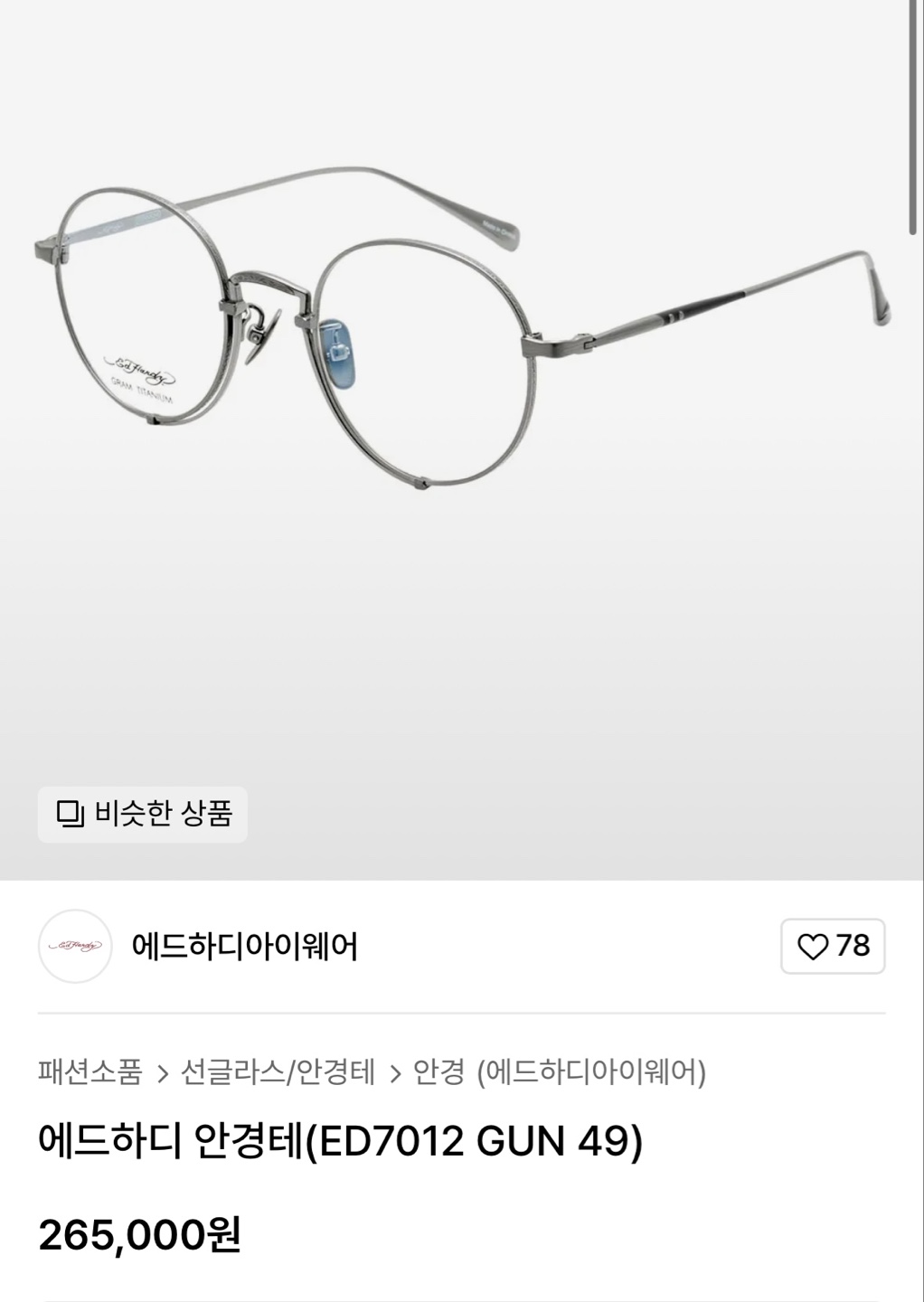
Task: Open the 안경 (에드하디아이웨어) category
Action: tap(559, 1072)
